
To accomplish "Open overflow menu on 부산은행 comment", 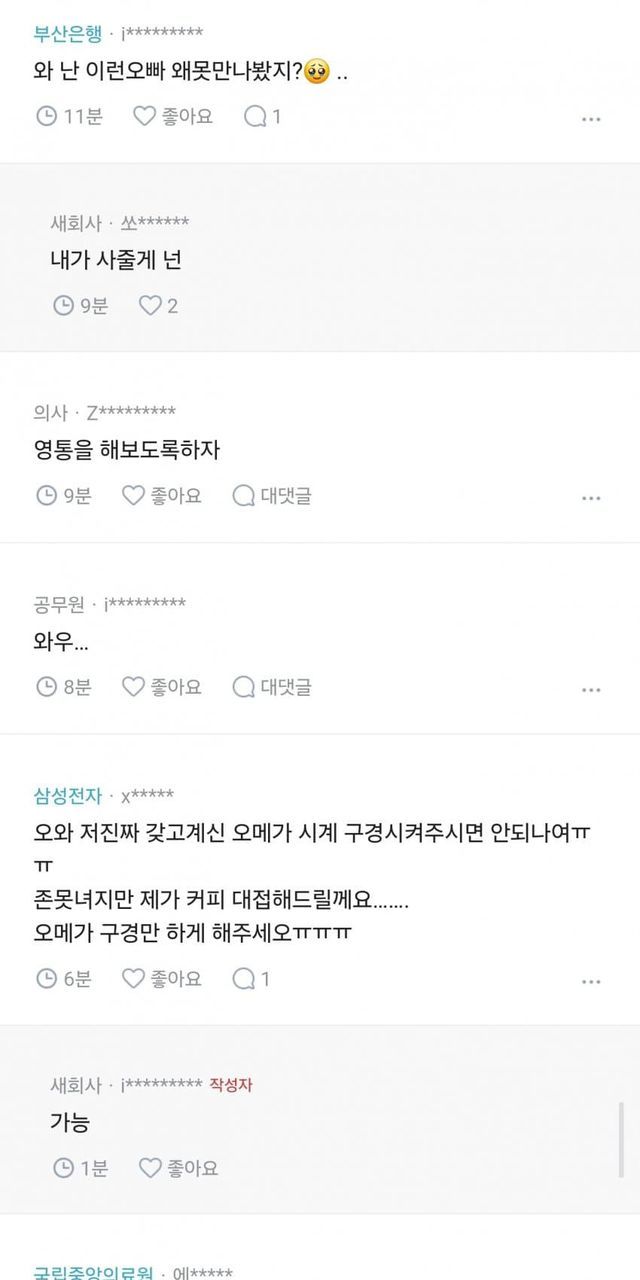I will tap(591, 118).
